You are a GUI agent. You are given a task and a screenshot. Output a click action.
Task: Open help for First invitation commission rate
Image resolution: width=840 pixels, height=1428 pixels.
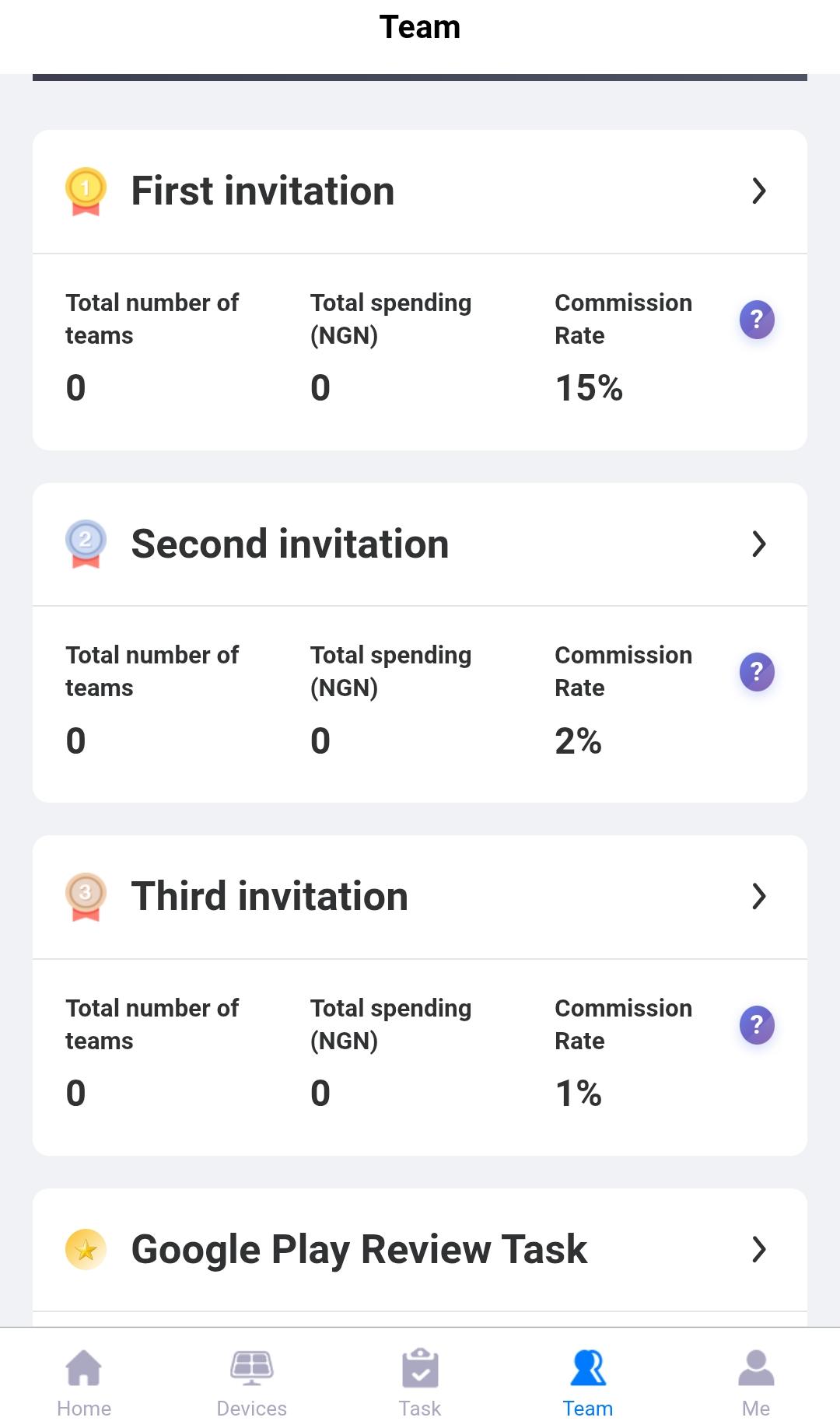(755, 319)
